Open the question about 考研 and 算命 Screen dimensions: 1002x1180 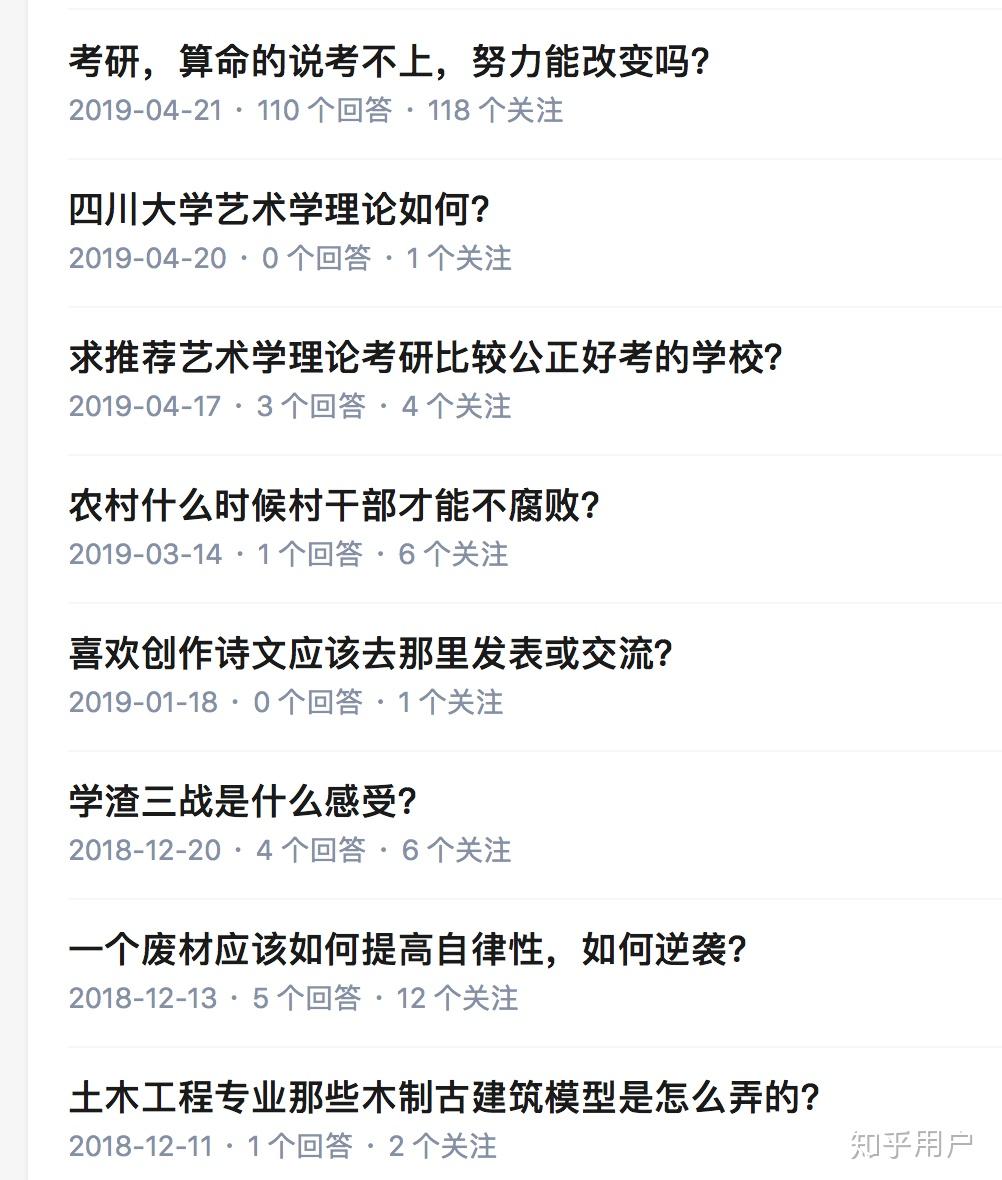tap(388, 62)
